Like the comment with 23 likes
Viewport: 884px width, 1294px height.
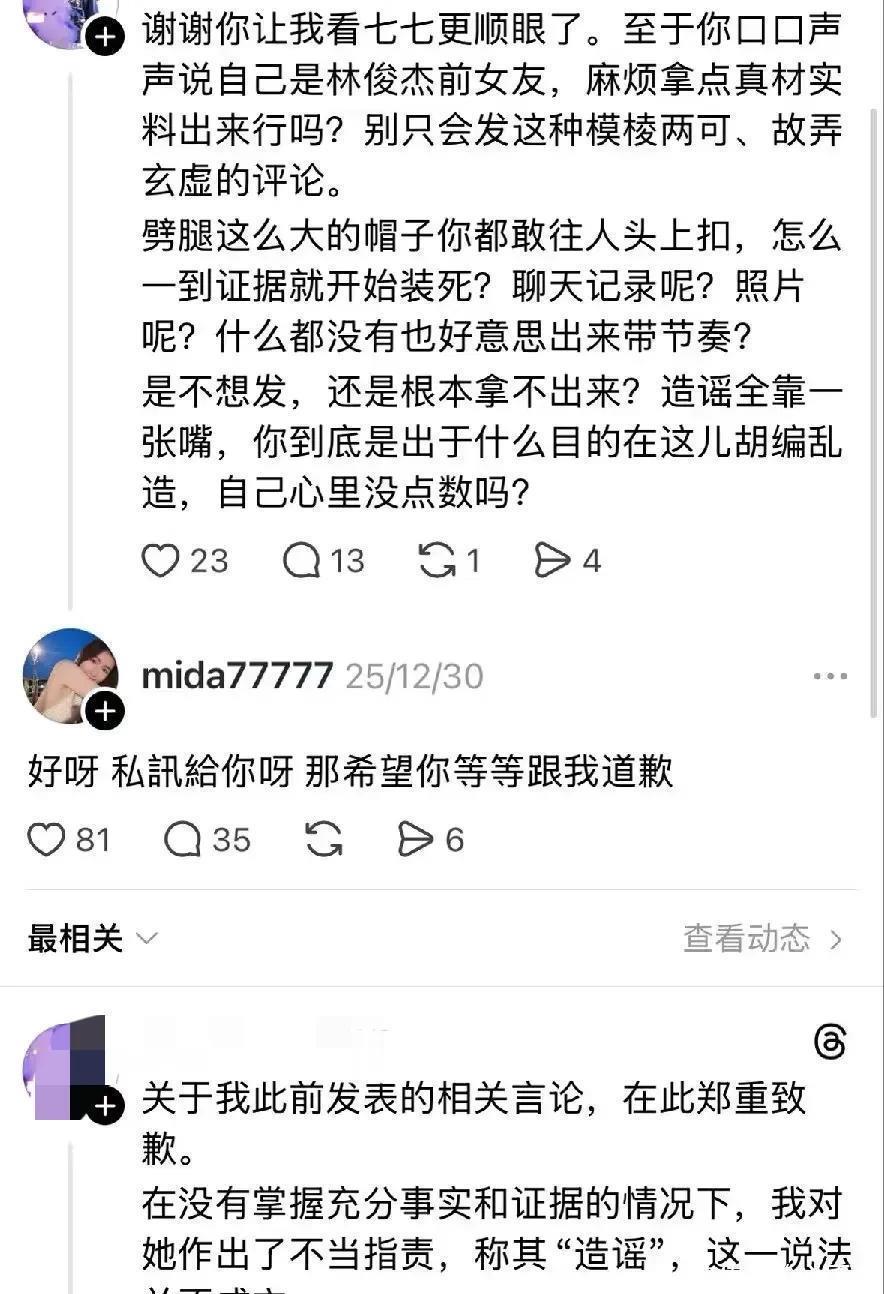point(161,561)
